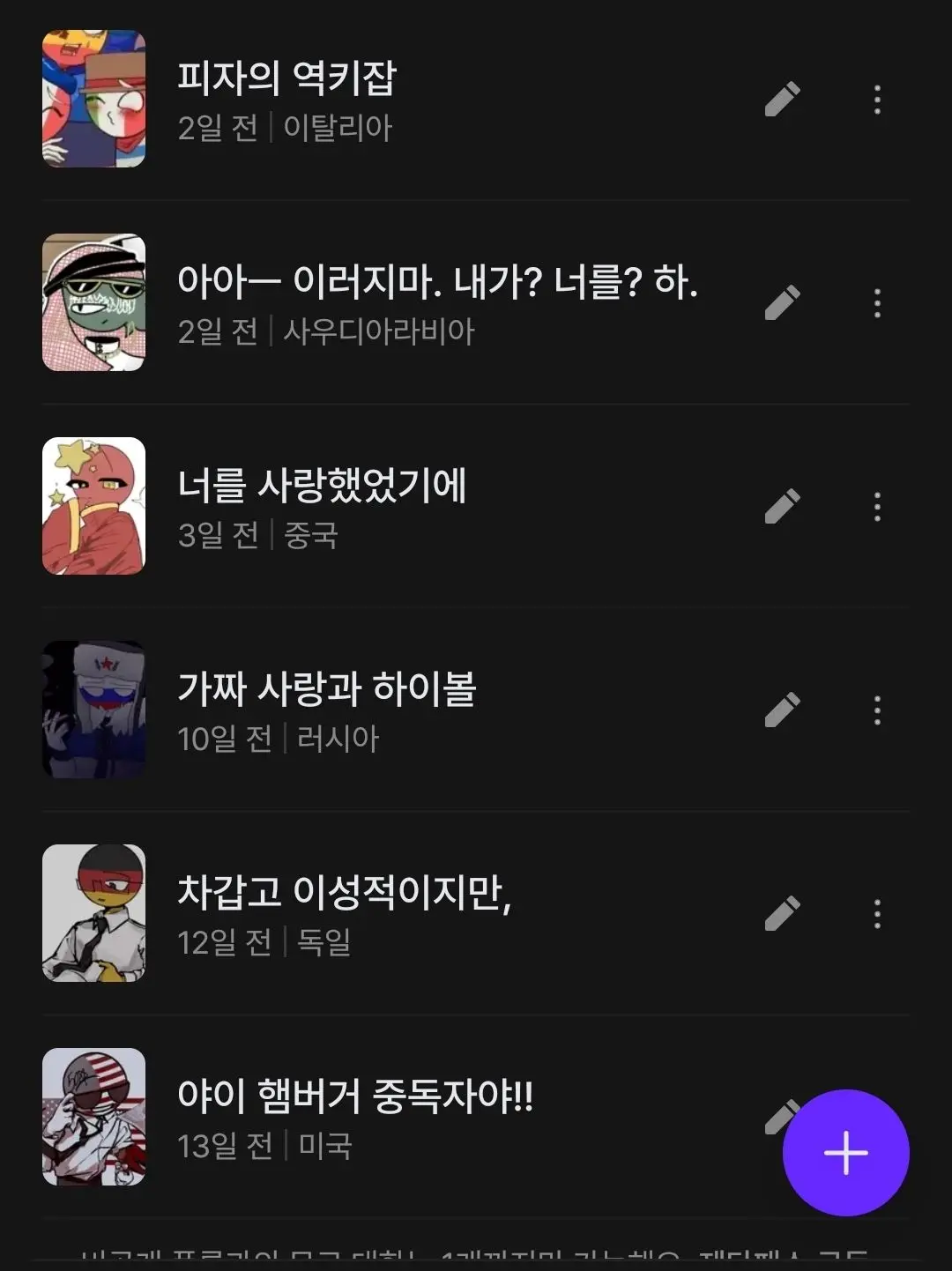
Task: Open more options for 사우디아라비아 entry
Action: tap(877, 303)
